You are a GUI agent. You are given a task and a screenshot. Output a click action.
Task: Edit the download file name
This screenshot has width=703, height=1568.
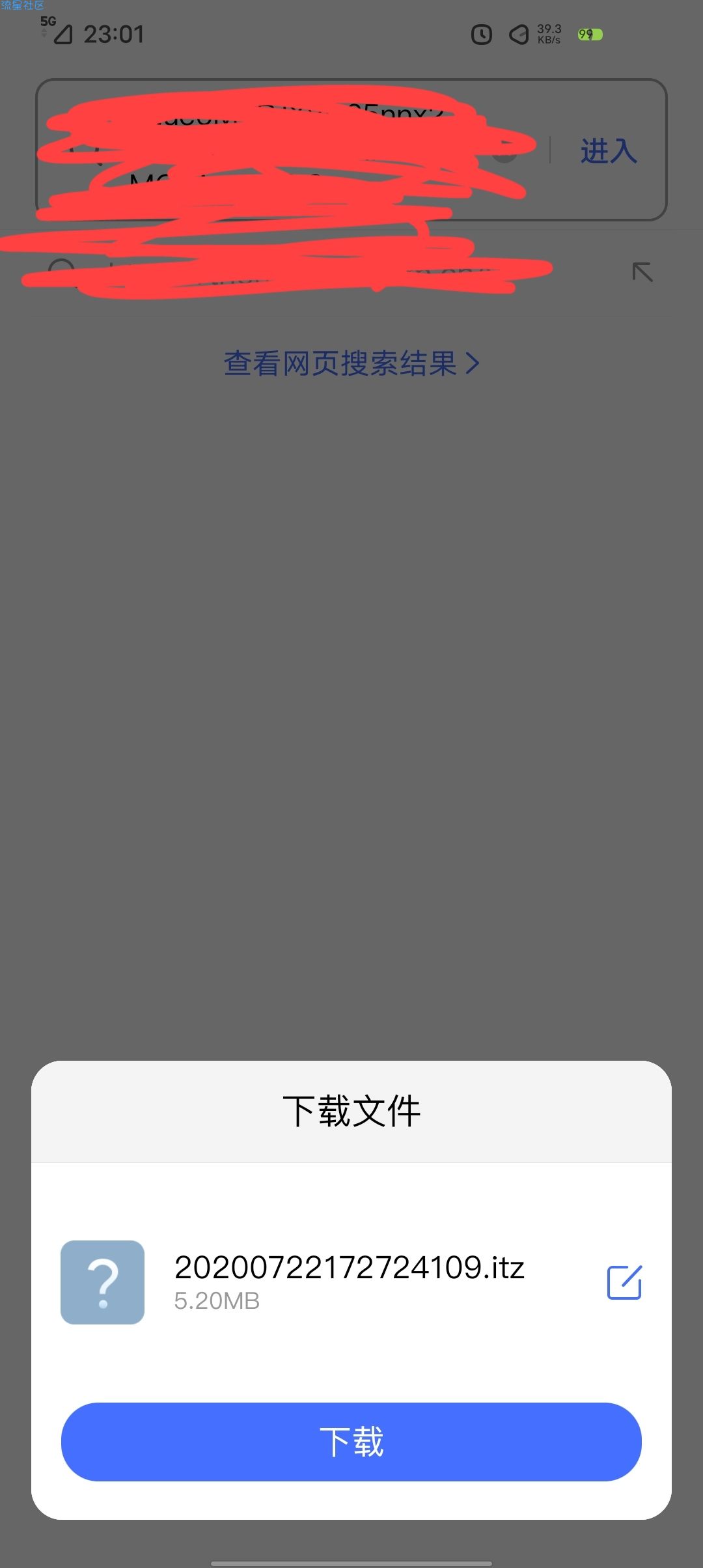pos(624,1282)
